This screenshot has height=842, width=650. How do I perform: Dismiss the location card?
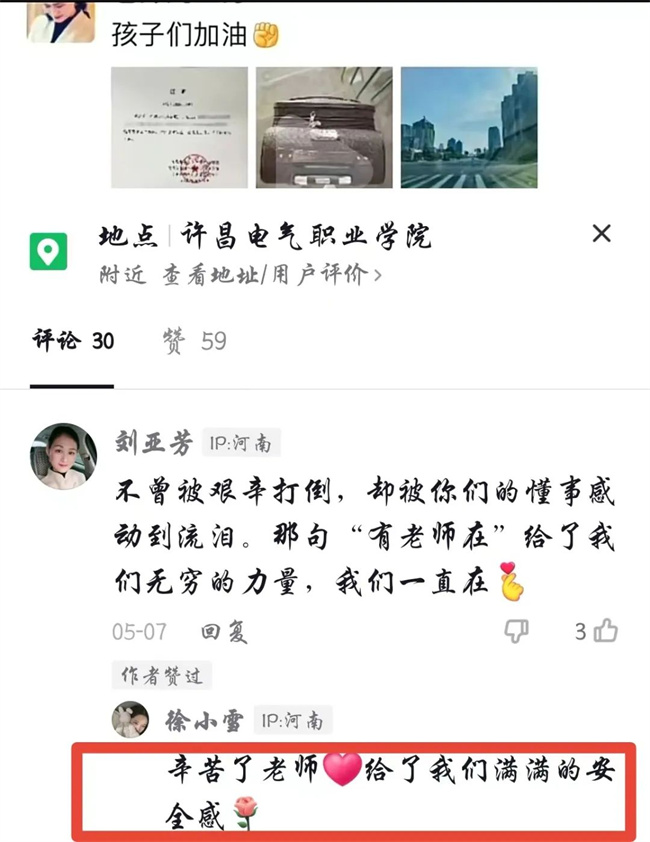click(x=601, y=234)
